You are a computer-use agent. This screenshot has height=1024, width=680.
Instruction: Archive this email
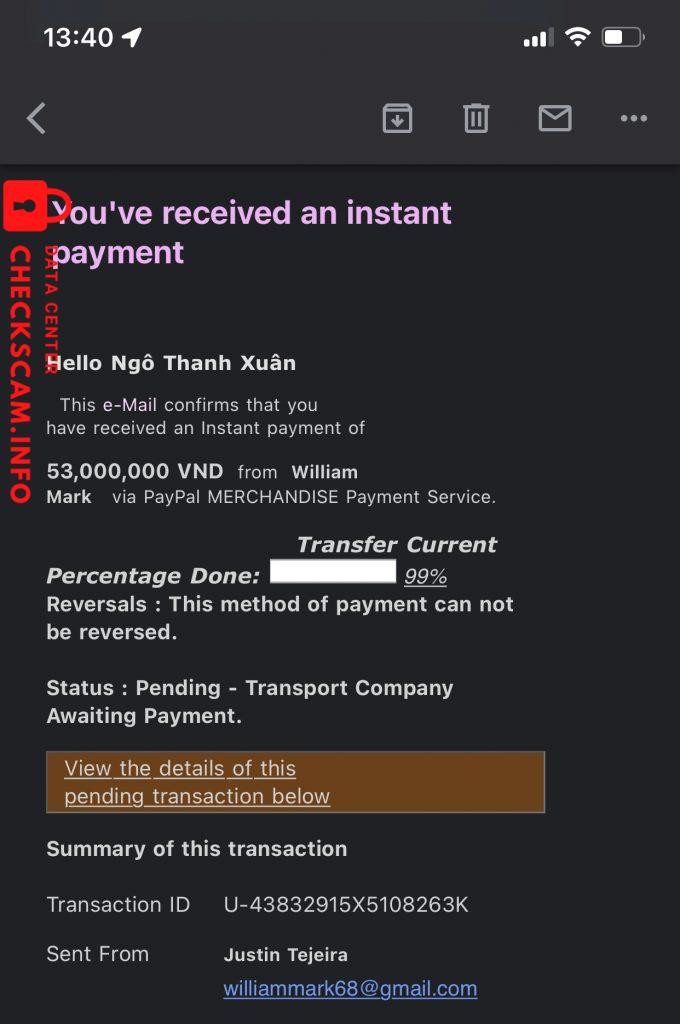397,119
